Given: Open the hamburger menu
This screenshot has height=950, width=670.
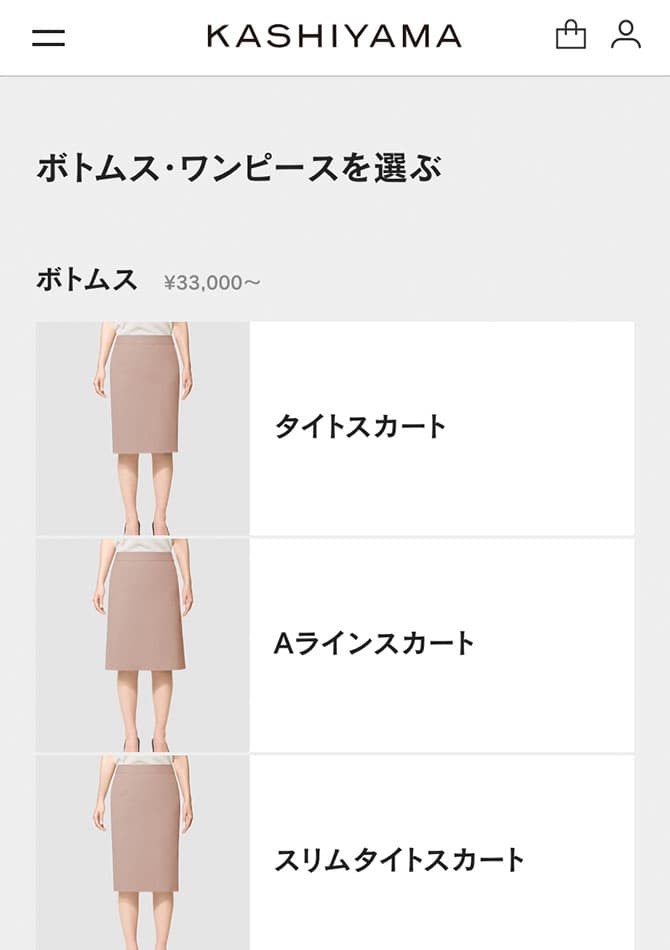Looking at the screenshot, I should [48, 38].
